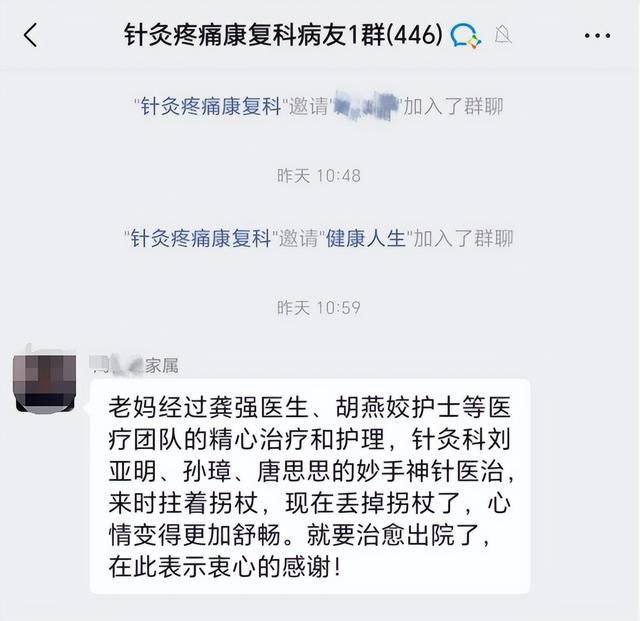Open the group chat overflow menu
640x621 pixels.
[596, 36]
